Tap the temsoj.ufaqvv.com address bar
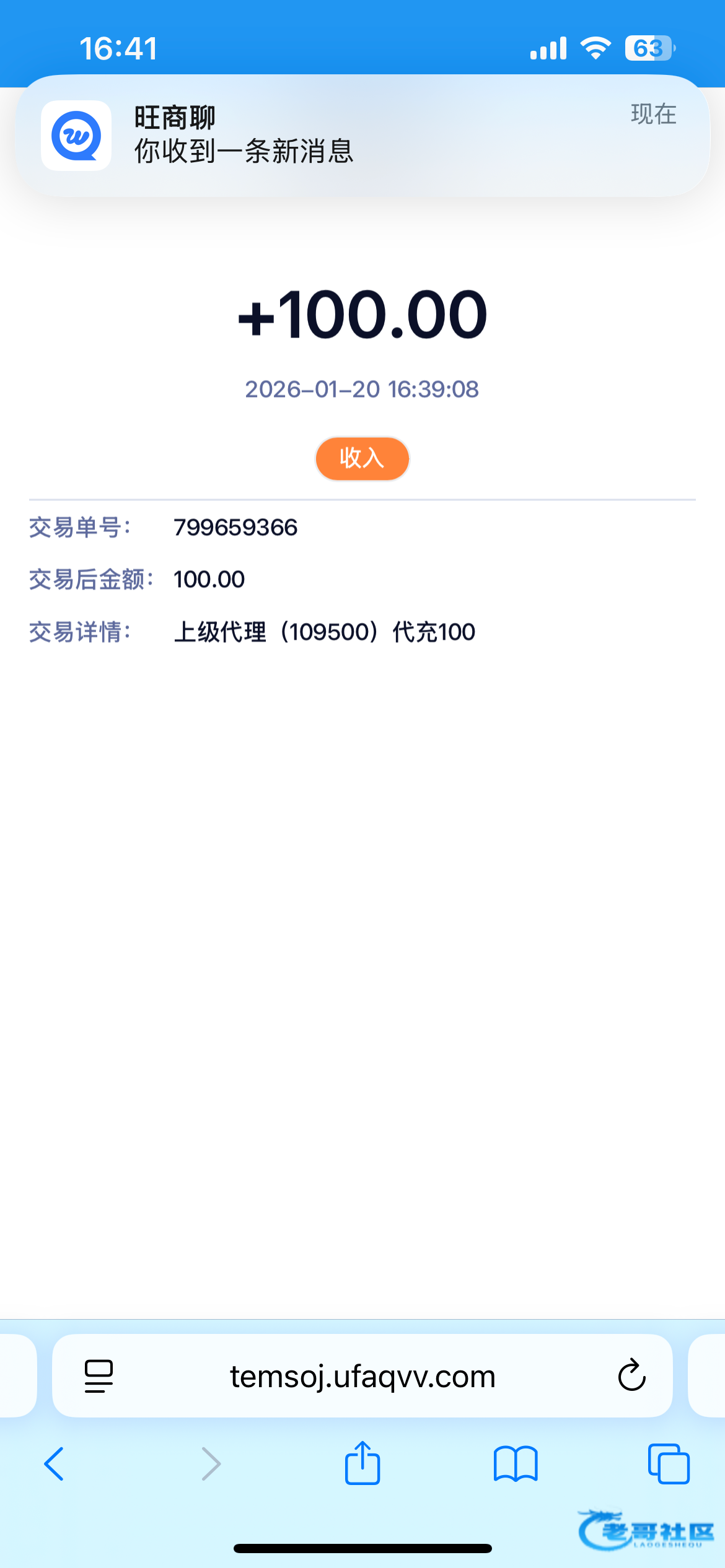 click(362, 1376)
